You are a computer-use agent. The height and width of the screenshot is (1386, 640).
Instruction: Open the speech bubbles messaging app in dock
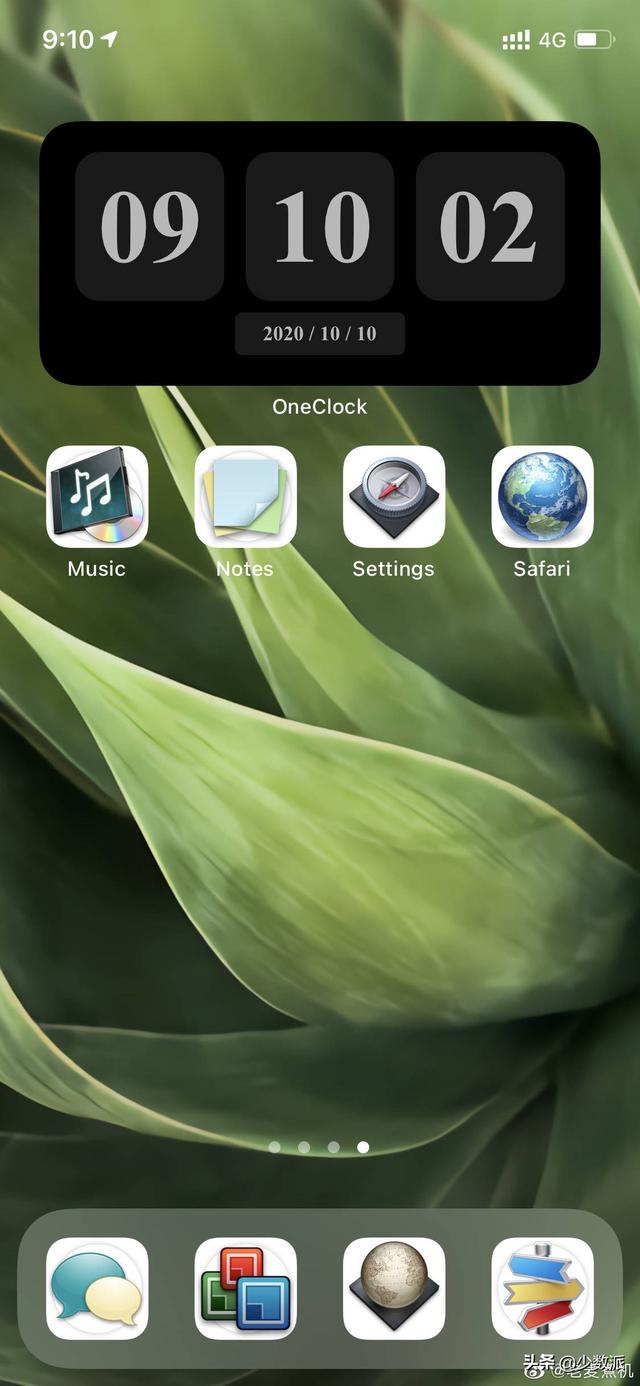(x=97, y=1288)
